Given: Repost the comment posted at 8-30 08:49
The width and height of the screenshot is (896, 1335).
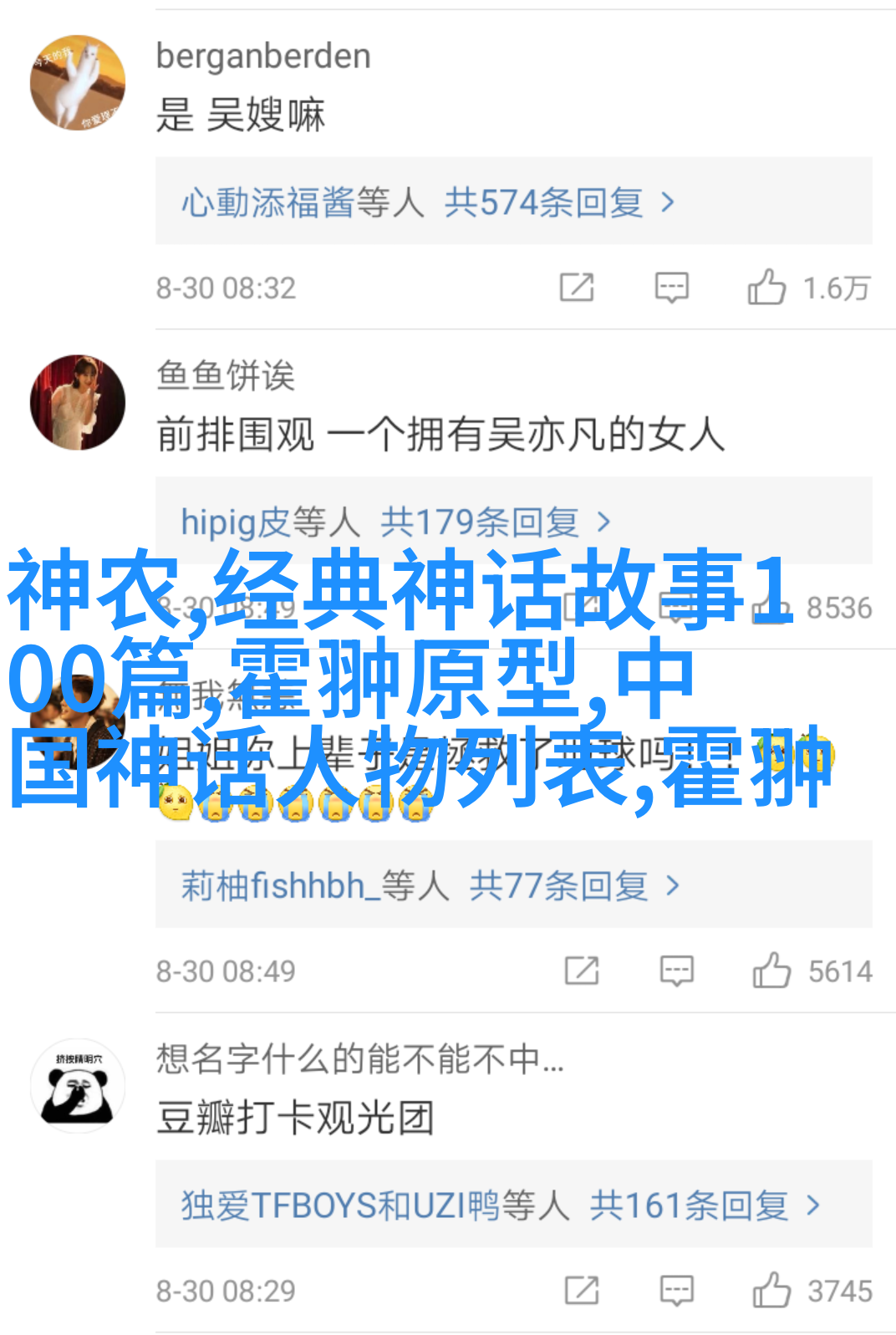Looking at the screenshot, I should click(x=582, y=971).
